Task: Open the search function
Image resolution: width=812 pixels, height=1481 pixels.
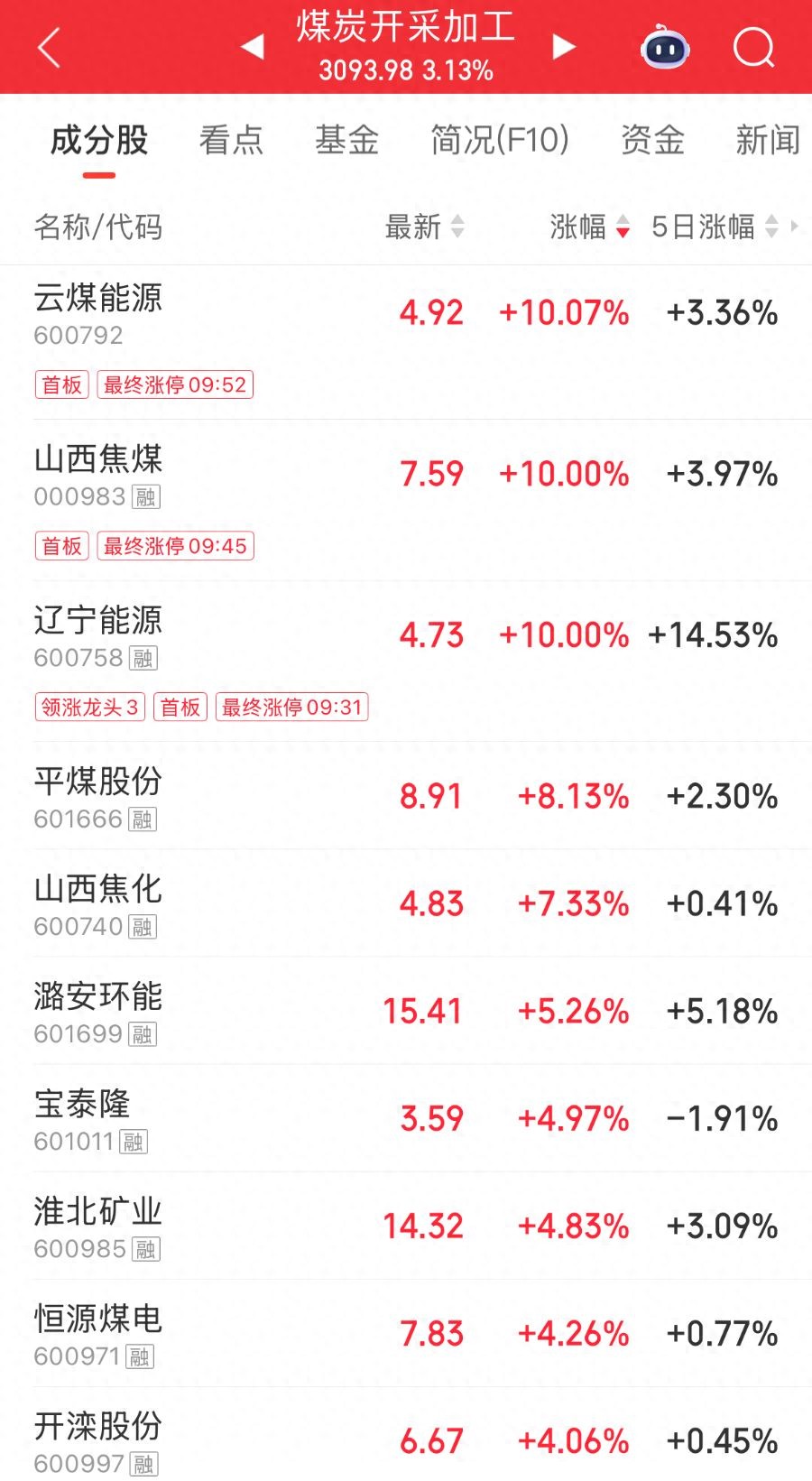Action: [x=753, y=47]
